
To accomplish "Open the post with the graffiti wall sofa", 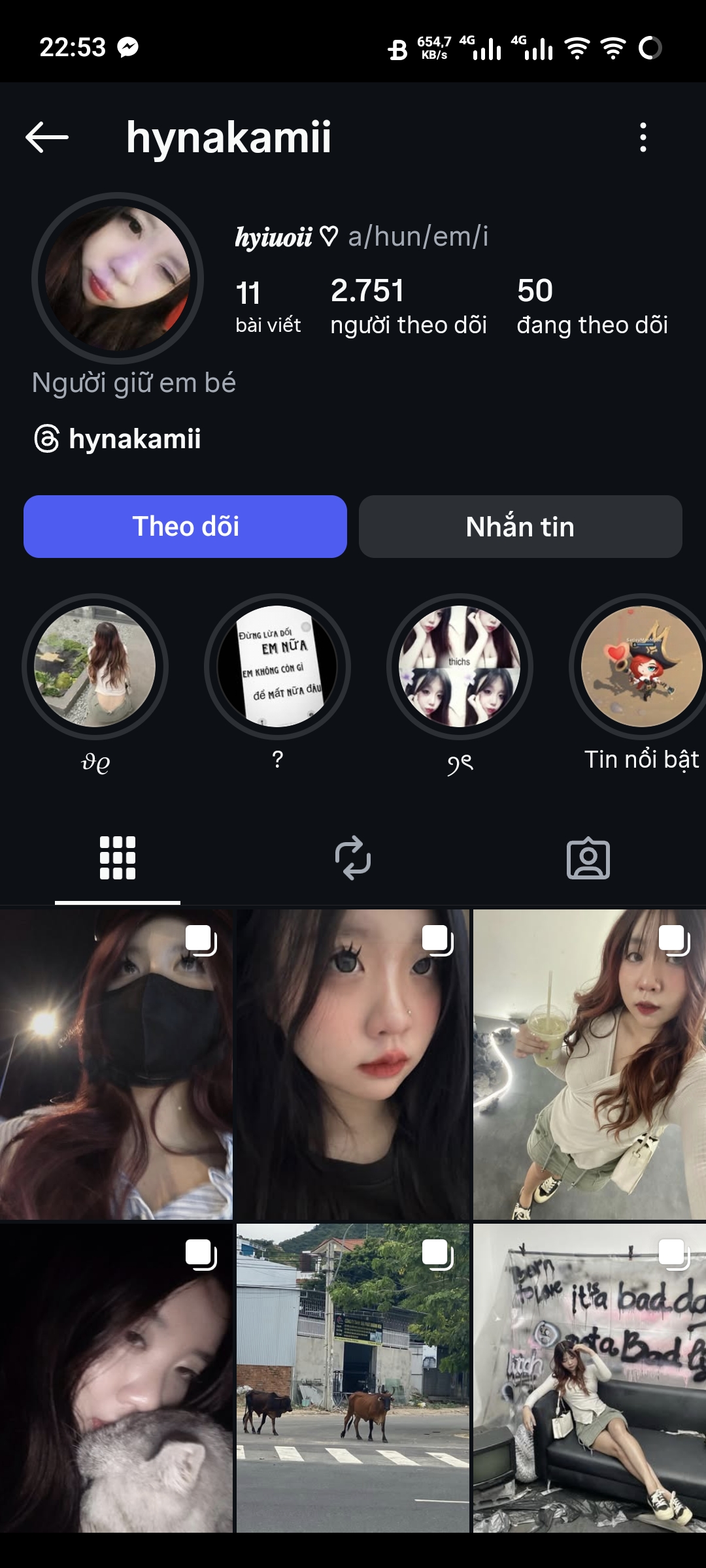I will tap(590, 1378).
